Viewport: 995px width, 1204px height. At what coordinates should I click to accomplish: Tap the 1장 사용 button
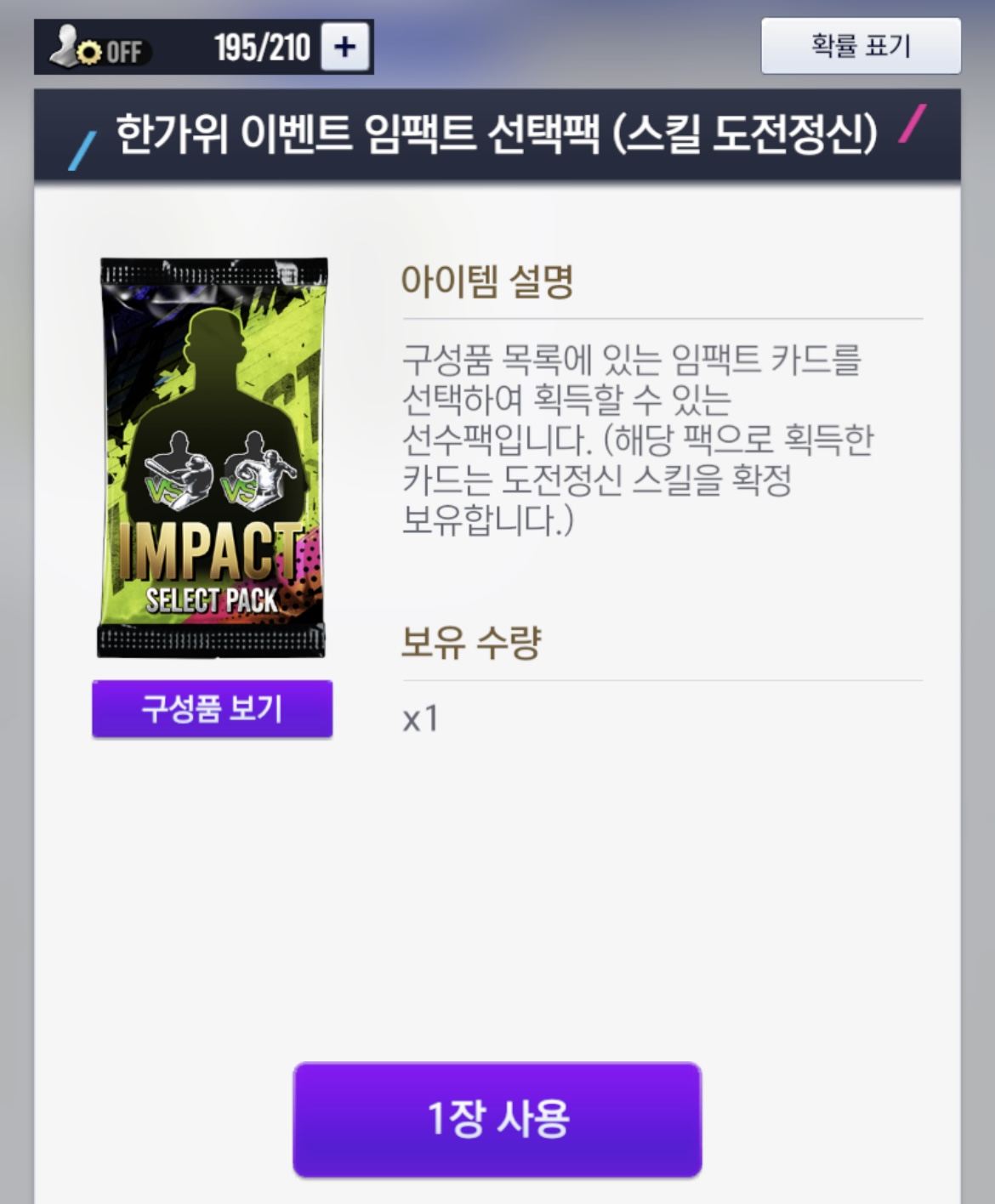[x=497, y=1119]
